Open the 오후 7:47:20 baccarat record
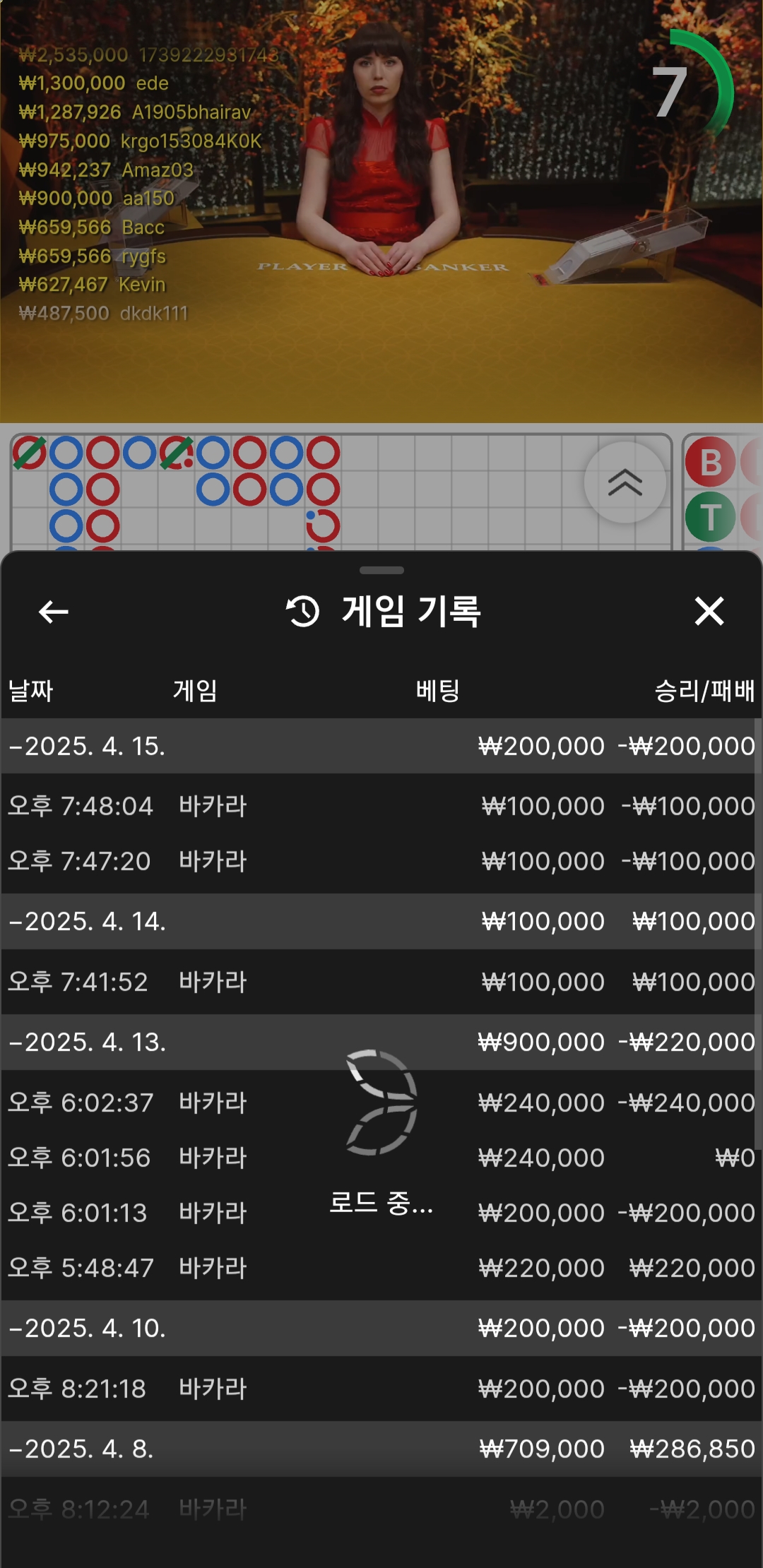Viewport: 763px width, 1568px height. [x=381, y=862]
